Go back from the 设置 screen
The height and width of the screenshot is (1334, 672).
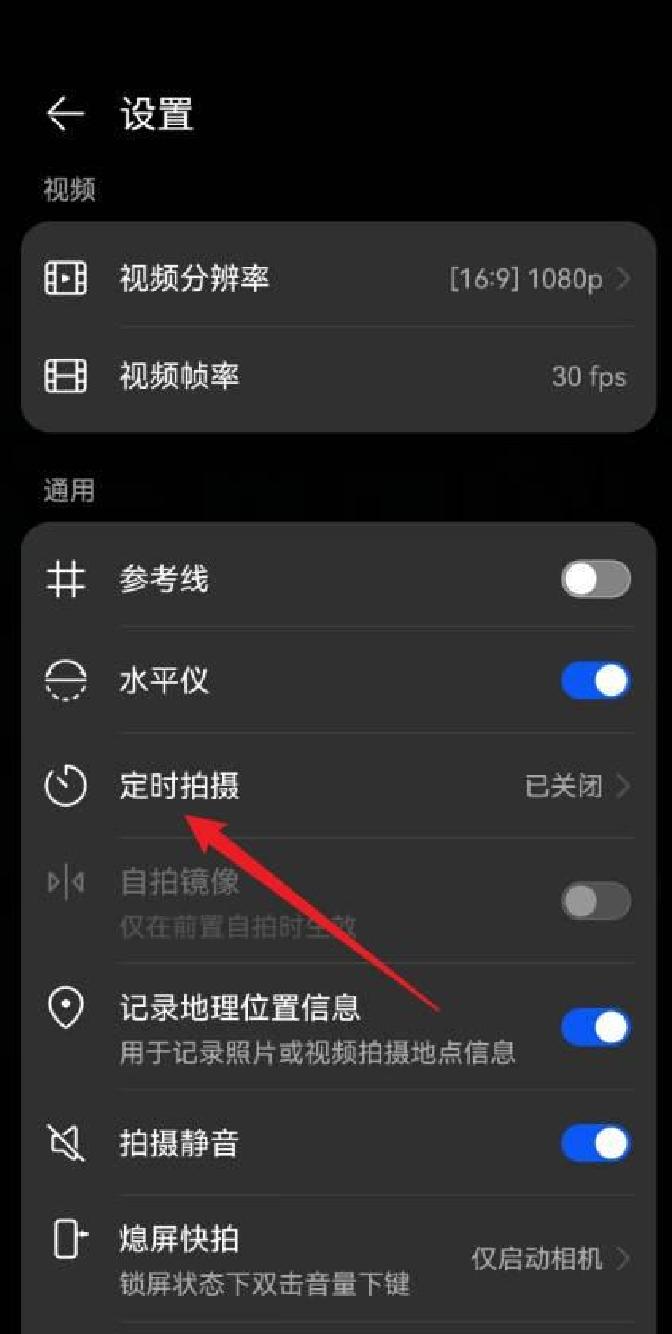click(65, 114)
